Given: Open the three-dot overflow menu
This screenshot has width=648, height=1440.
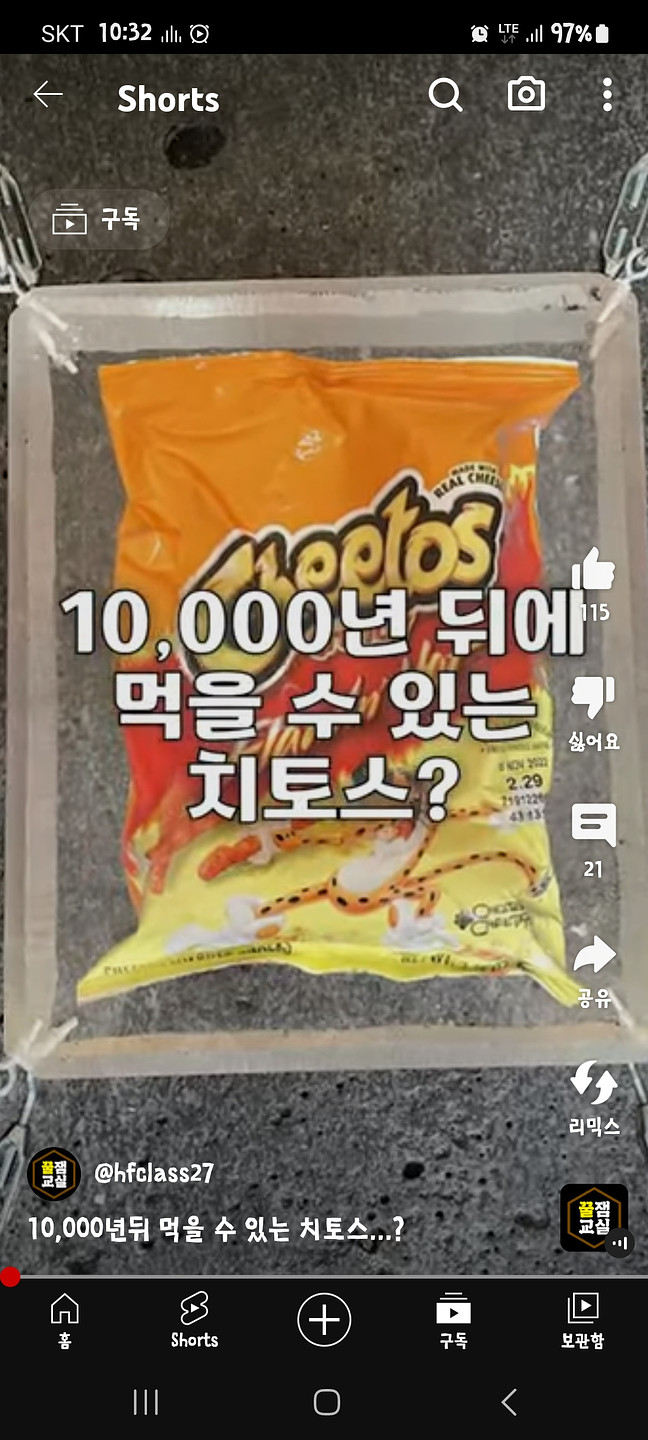Looking at the screenshot, I should pyautogui.click(x=607, y=95).
